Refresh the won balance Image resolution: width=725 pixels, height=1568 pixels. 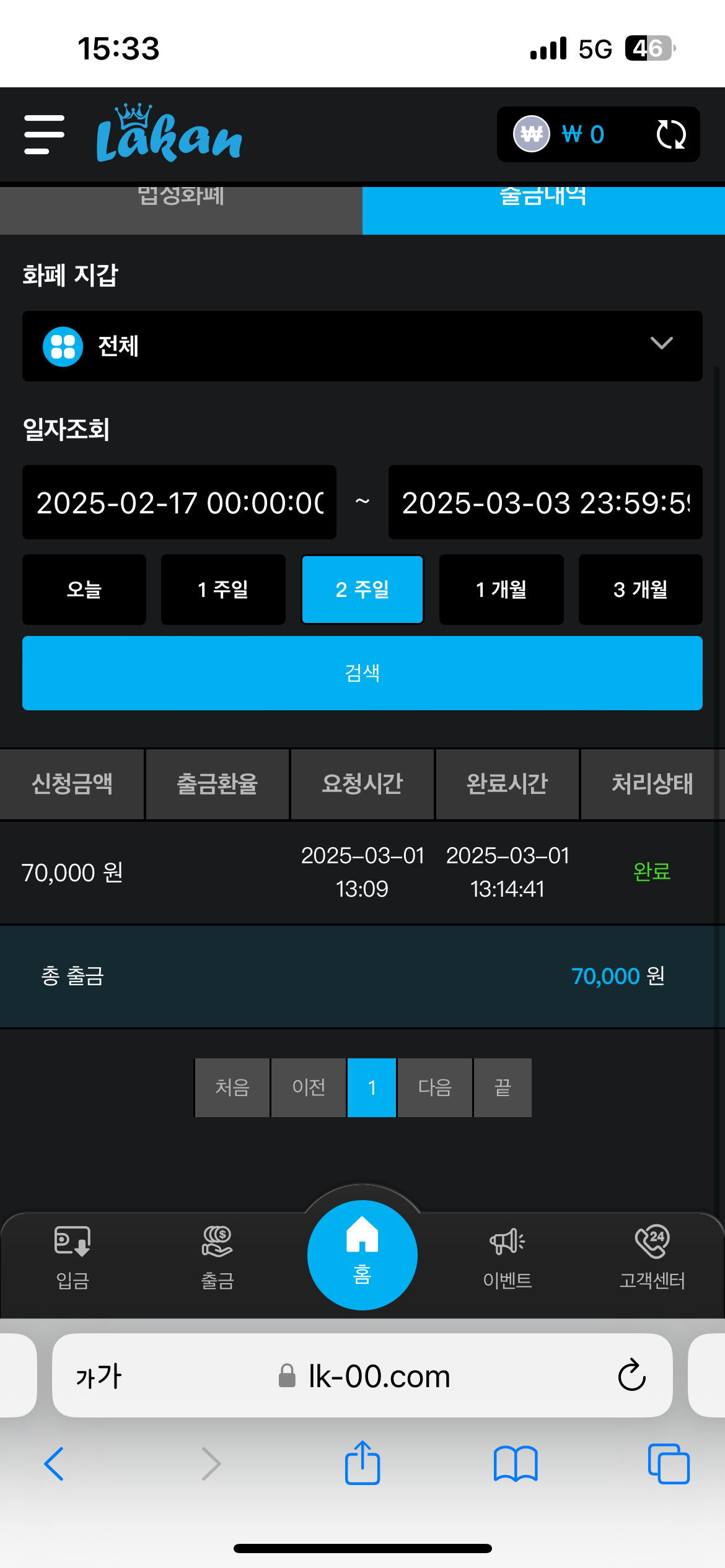(x=670, y=134)
